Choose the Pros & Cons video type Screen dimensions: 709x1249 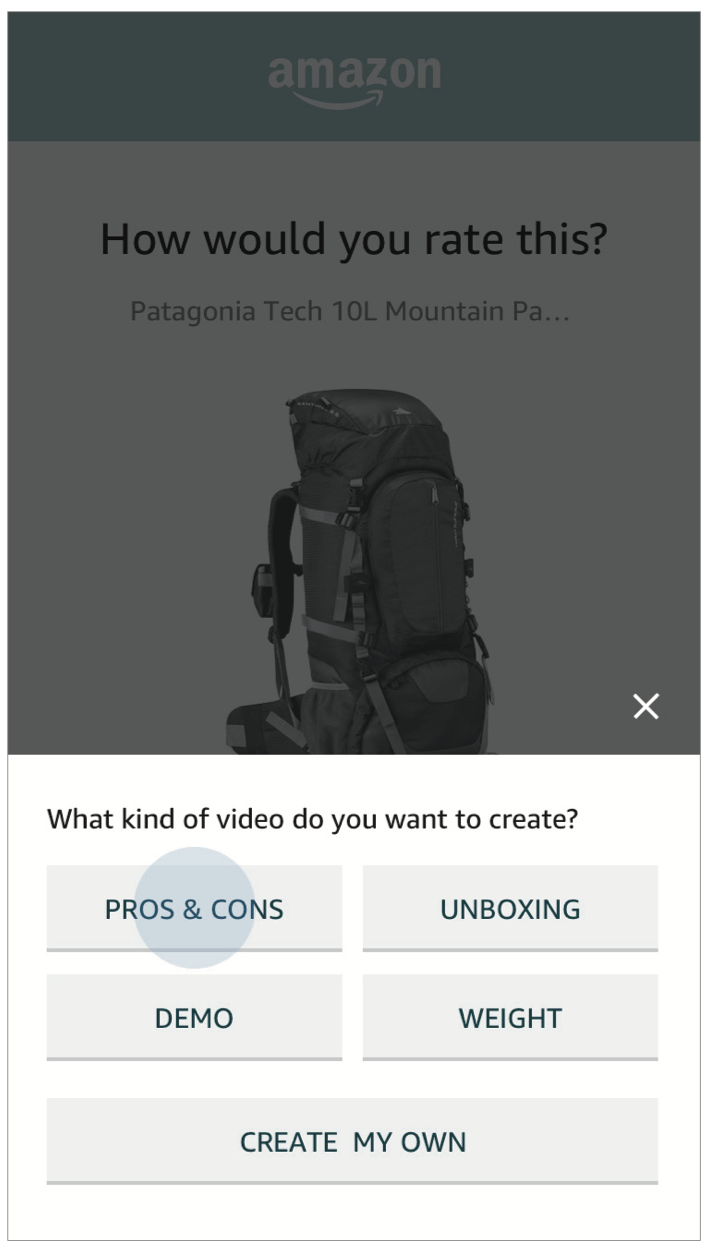tap(194, 908)
